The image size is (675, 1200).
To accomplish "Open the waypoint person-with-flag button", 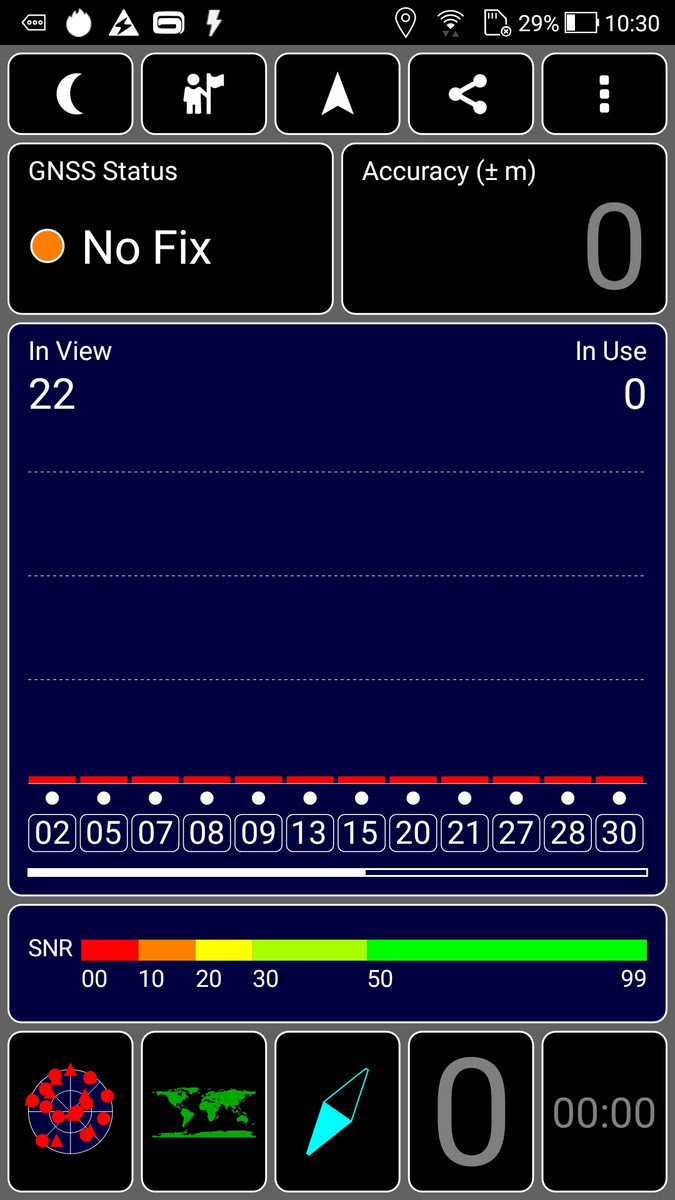I will [x=204, y=94].
